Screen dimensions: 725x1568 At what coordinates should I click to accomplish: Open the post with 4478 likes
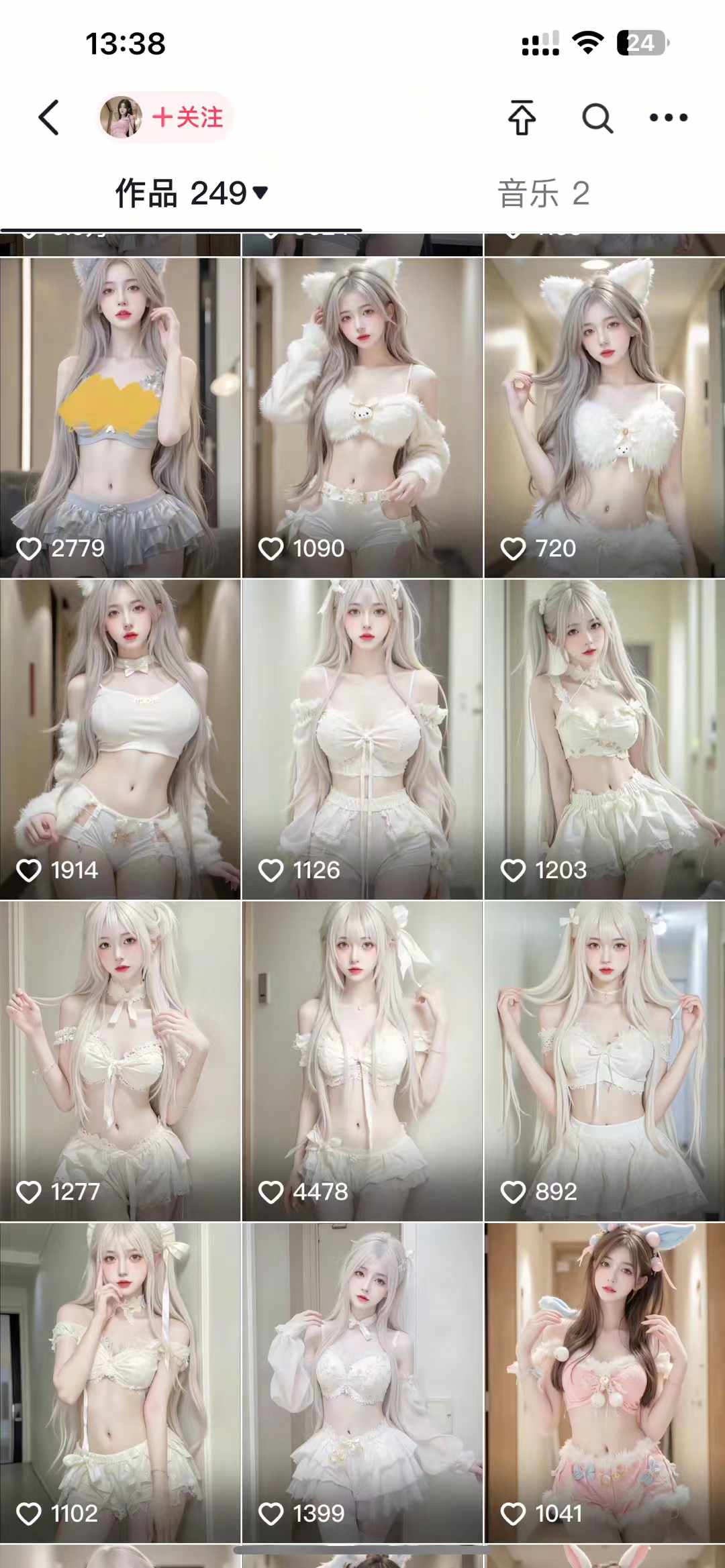[x=362, y=1060]
